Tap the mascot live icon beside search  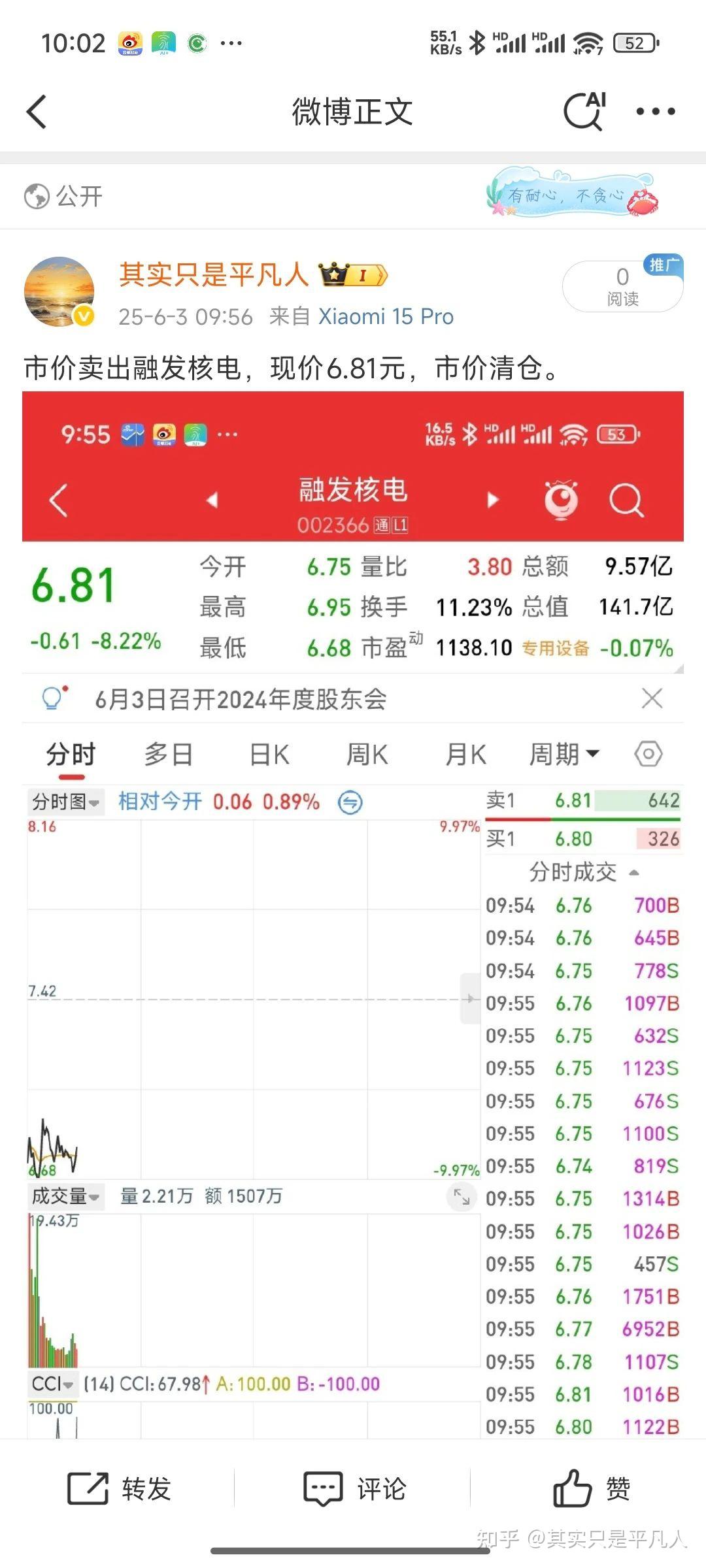tap(563, 500)
